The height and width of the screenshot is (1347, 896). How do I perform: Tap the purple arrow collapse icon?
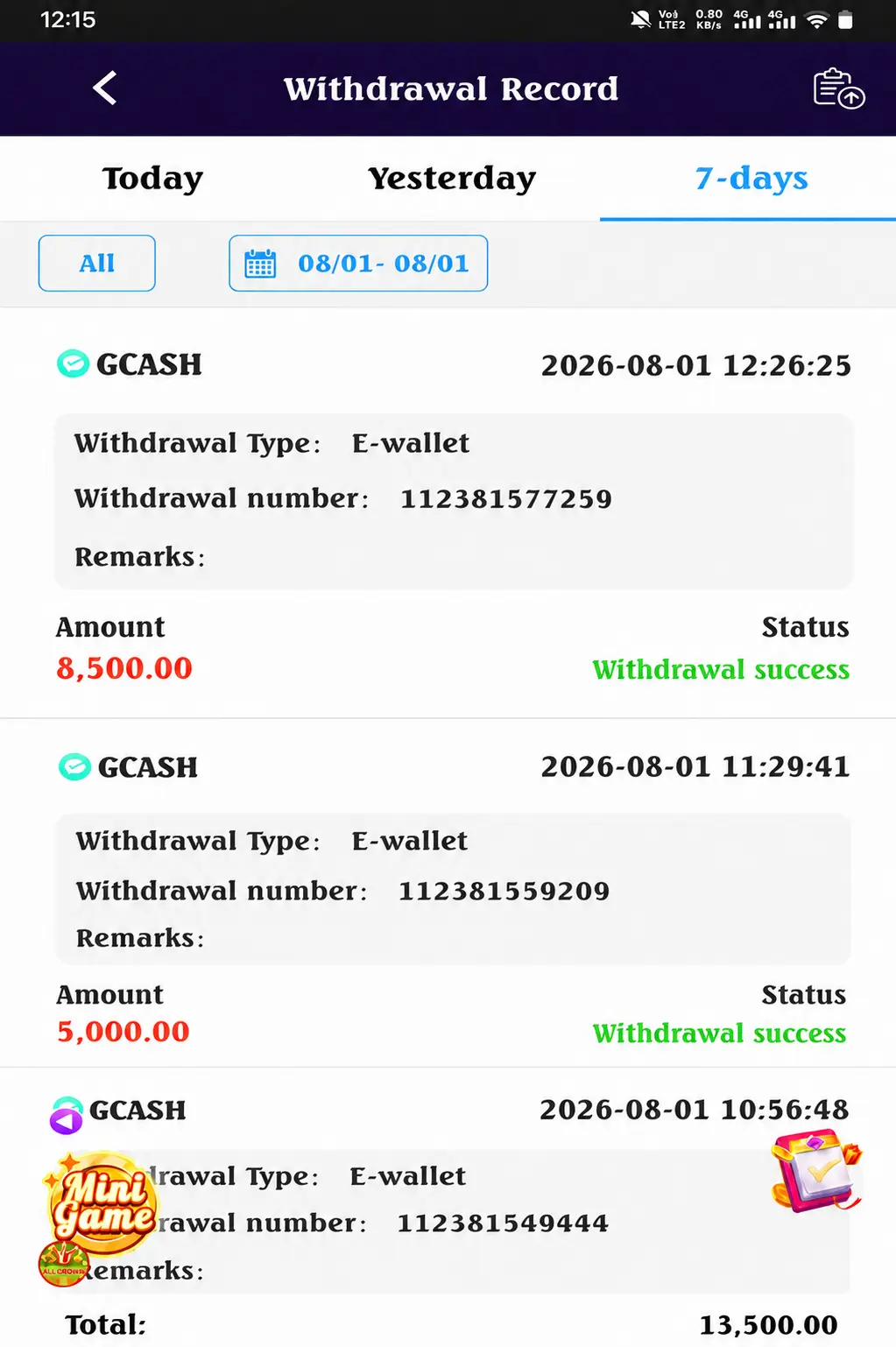tap(66, 1121)
